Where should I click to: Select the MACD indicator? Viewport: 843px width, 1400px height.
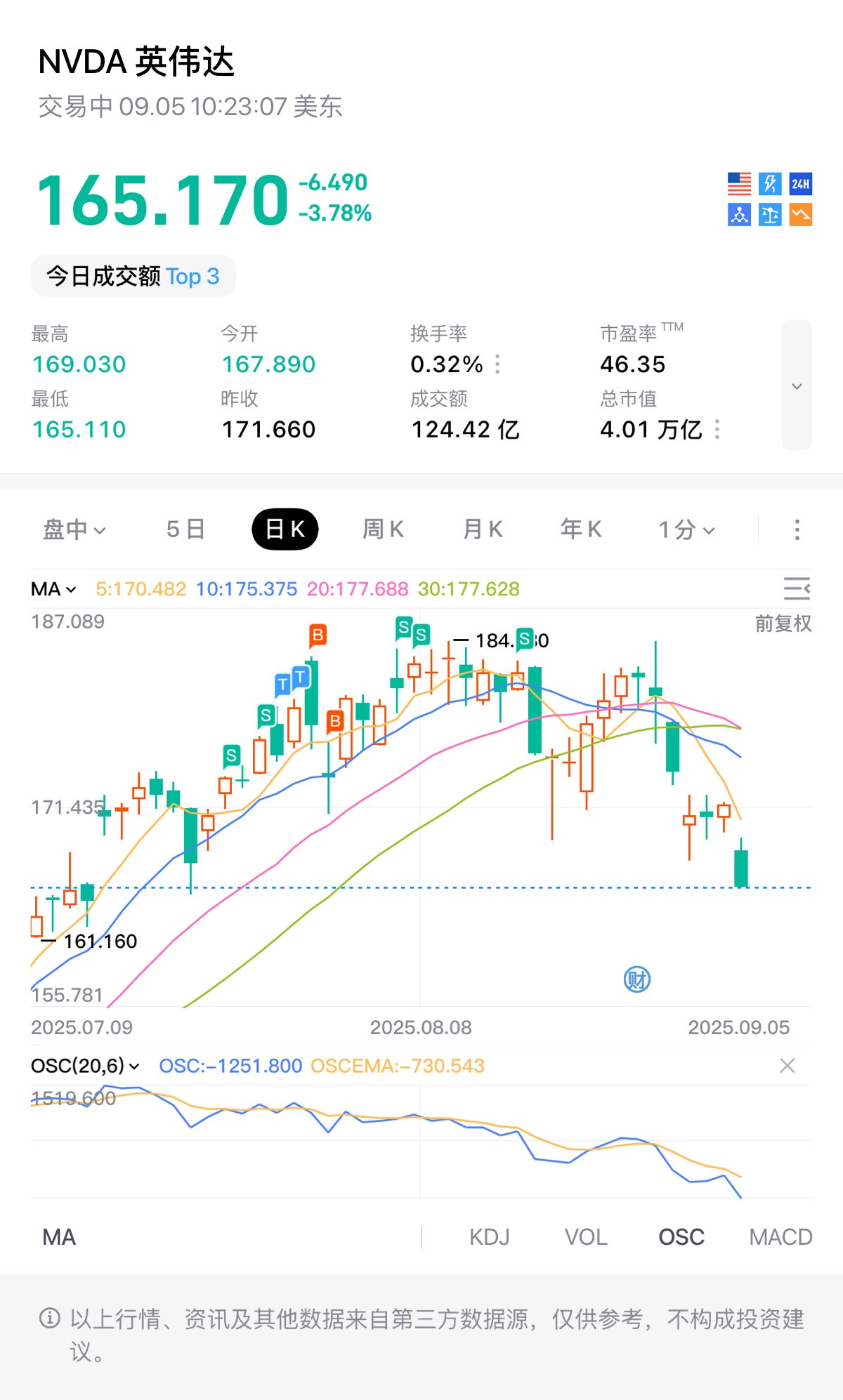click(780, 1237)
